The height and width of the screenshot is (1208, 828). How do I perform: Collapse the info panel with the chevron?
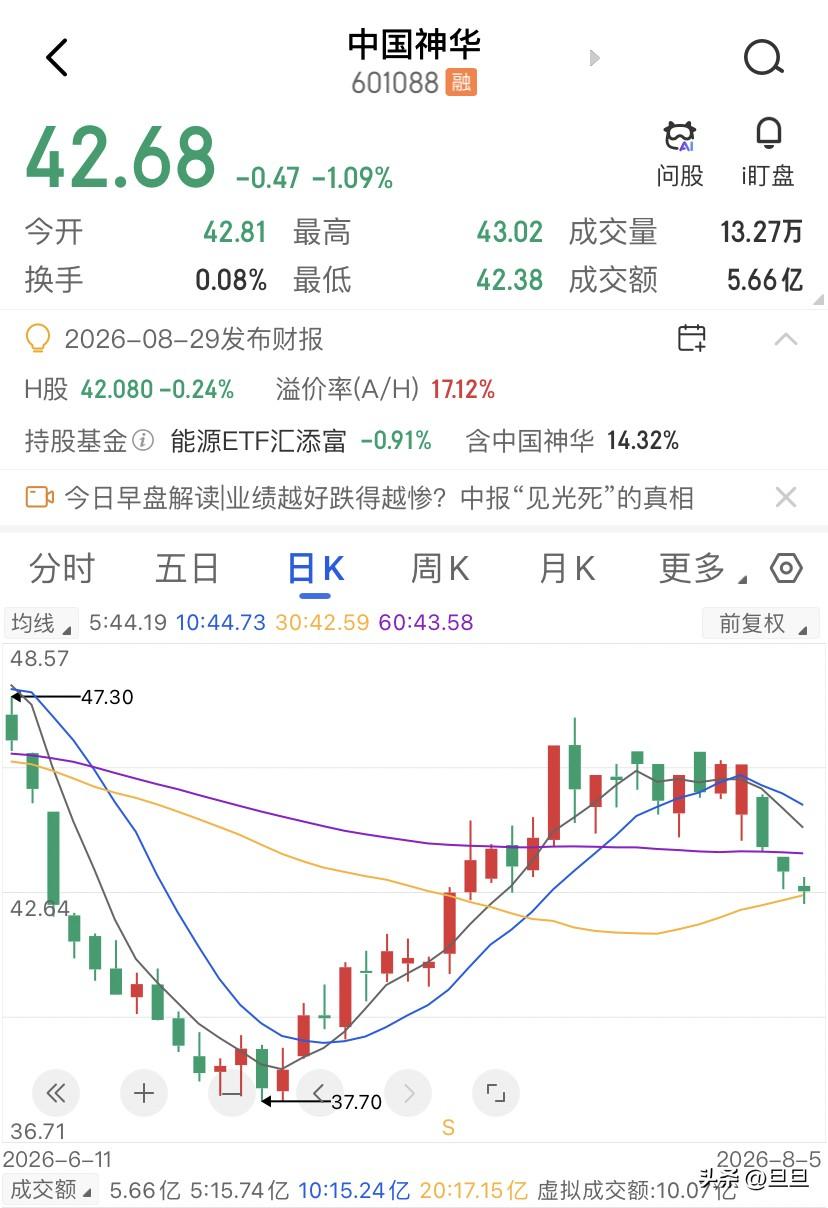pos(786,339)
